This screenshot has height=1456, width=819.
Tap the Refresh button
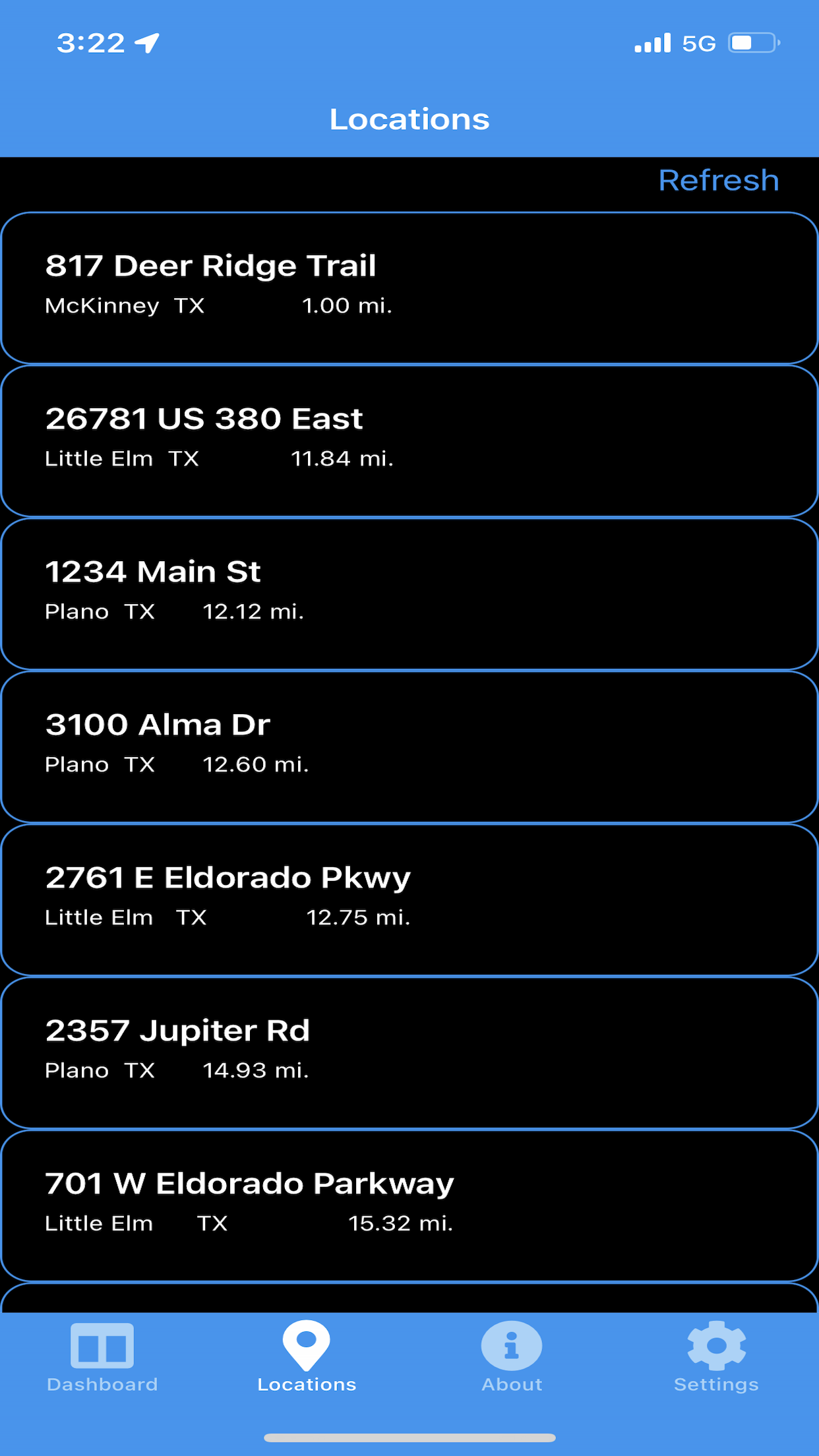[x=719, y=180]
